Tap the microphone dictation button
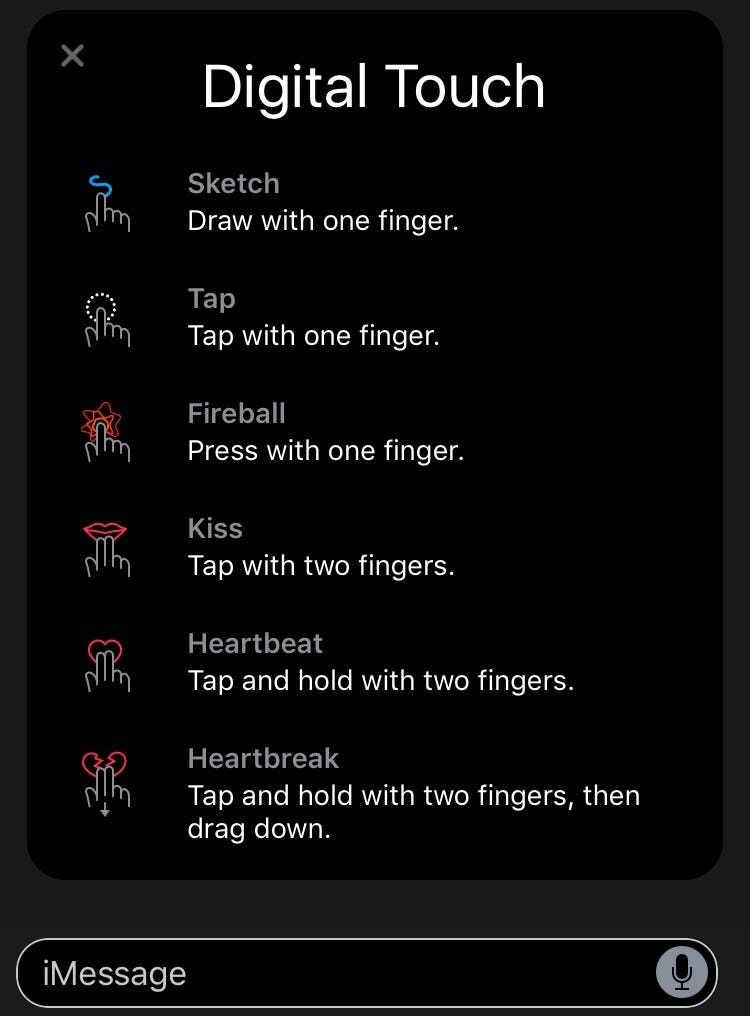 [682, 972]
